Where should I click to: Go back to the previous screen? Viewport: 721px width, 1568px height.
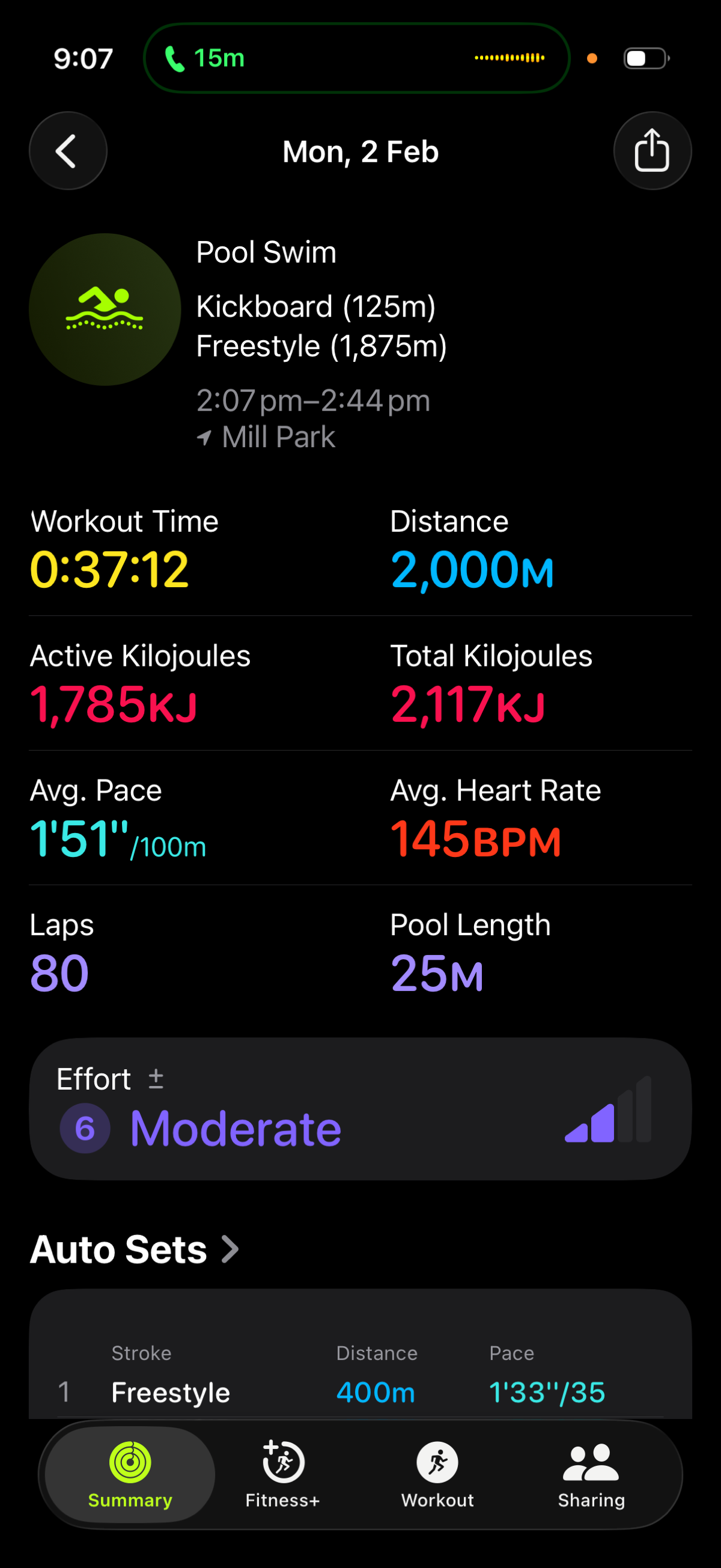click(x=67, y=151)
